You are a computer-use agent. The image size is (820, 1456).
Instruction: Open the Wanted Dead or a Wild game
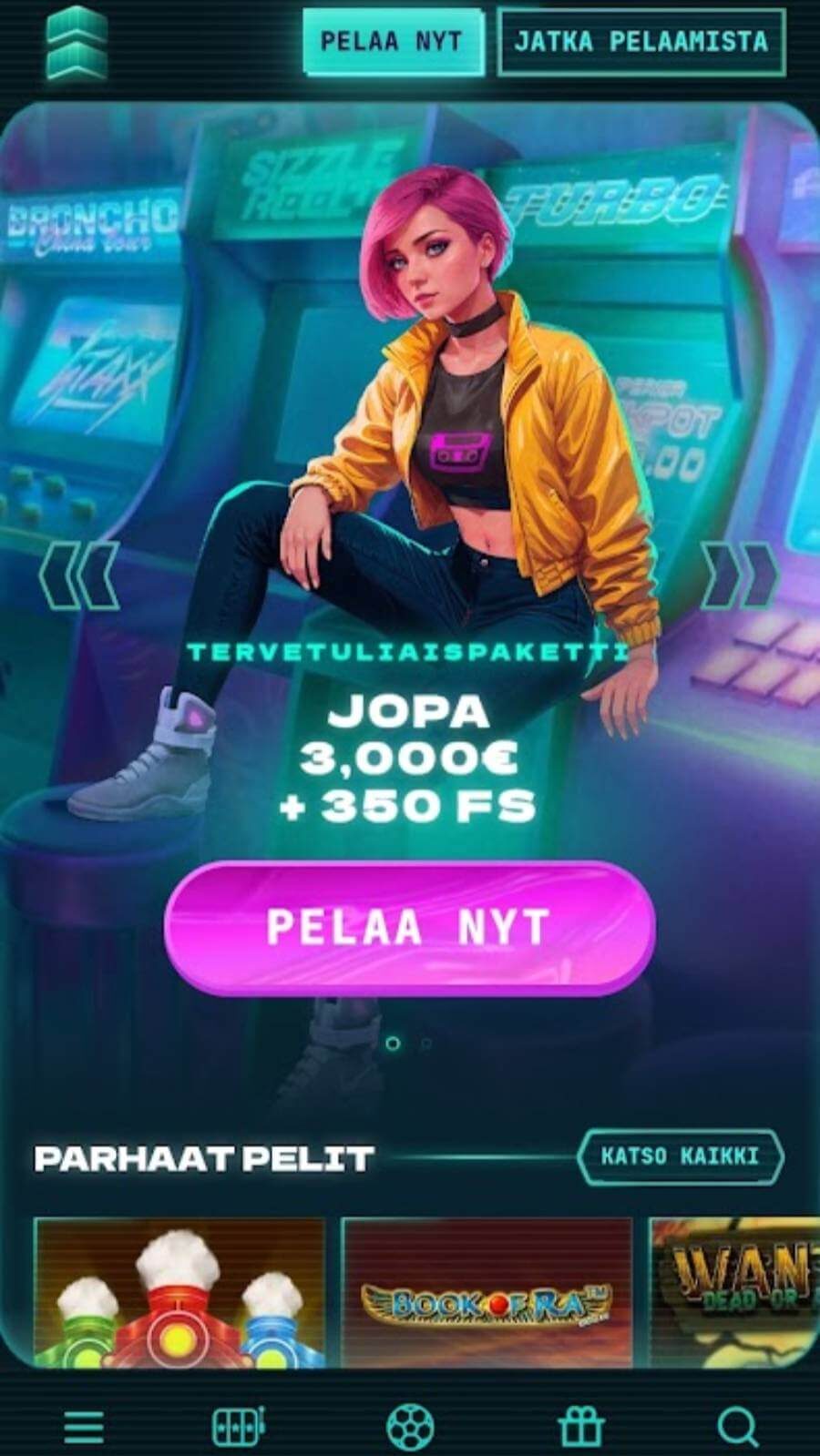[x=734, y=1293]
